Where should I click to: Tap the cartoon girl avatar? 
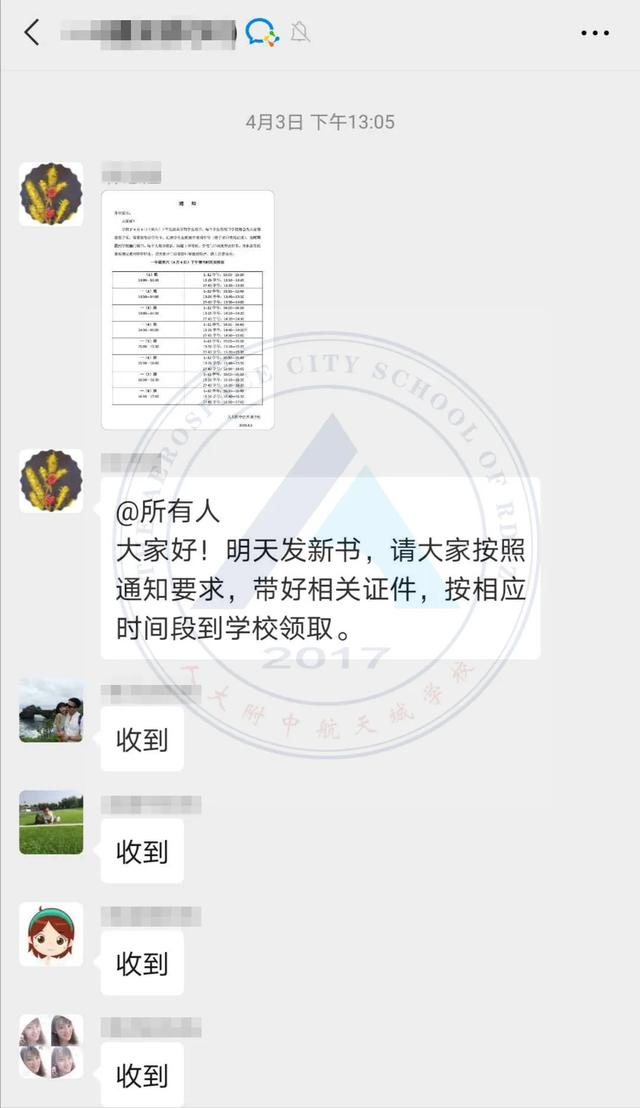tap(51, 934)
